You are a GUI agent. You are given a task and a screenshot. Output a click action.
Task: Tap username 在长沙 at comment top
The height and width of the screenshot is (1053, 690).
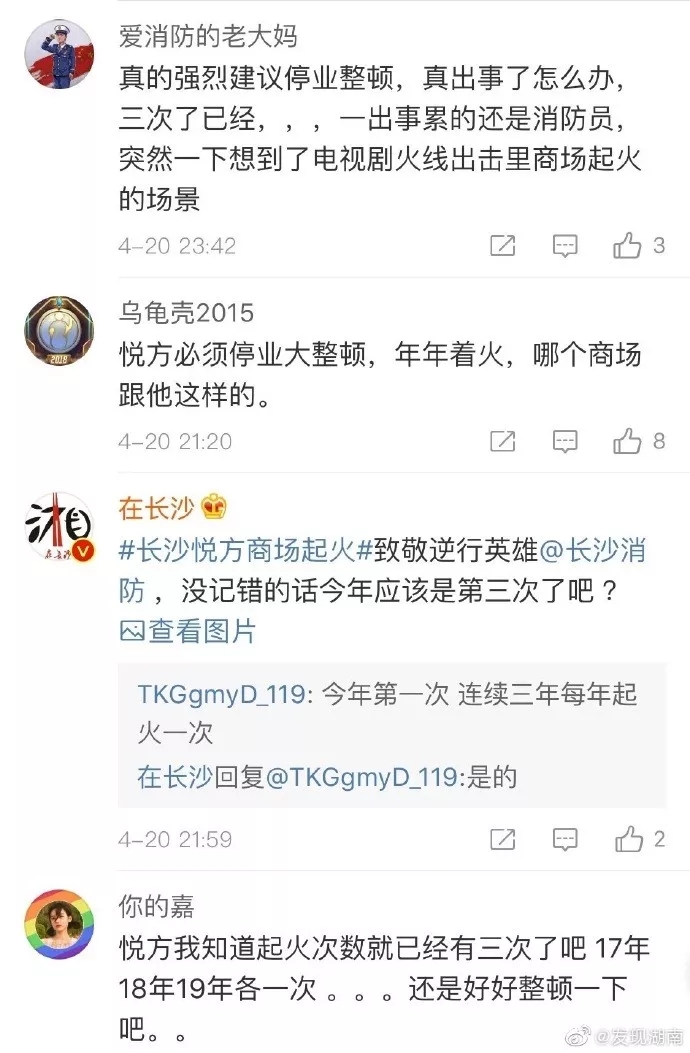point(156,508)
